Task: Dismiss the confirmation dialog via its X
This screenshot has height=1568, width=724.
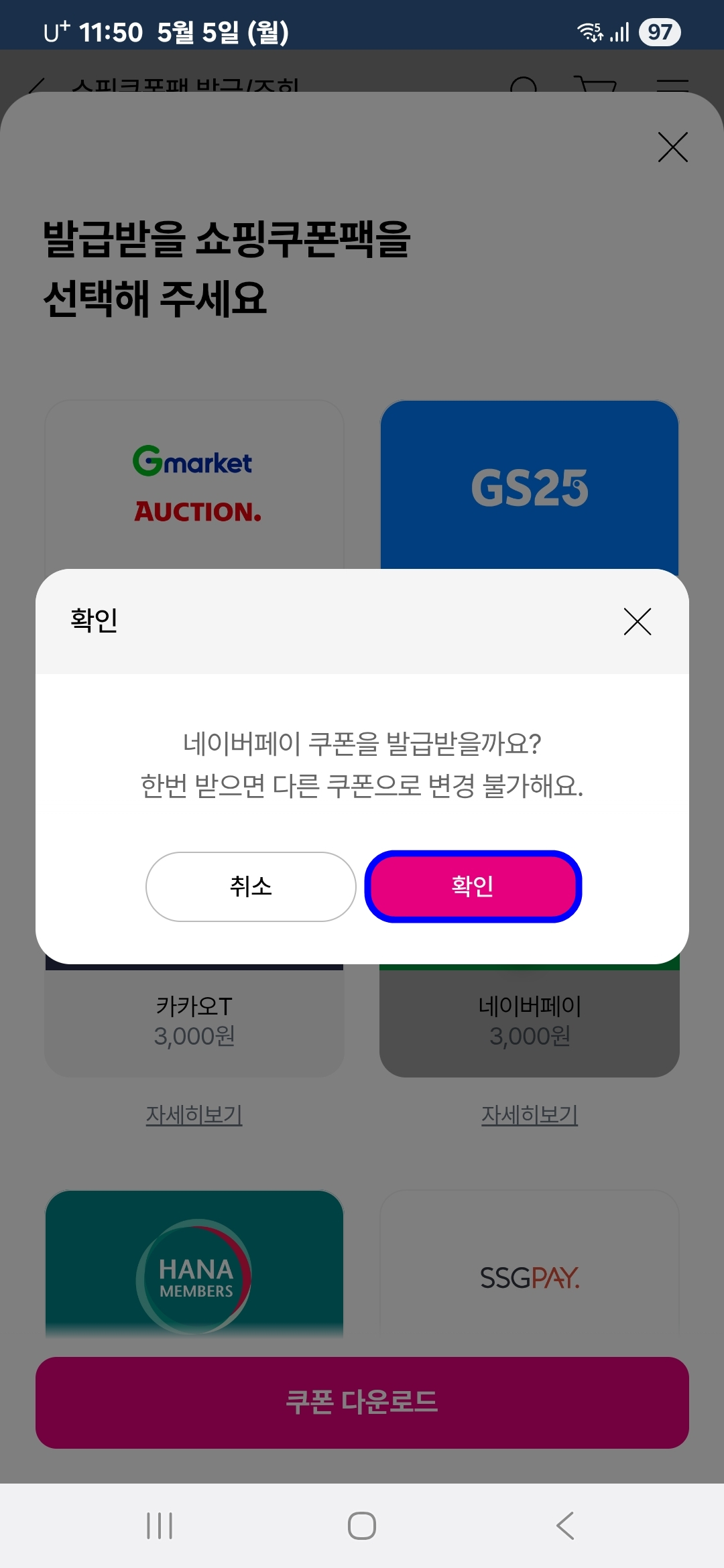Action: 637,622
